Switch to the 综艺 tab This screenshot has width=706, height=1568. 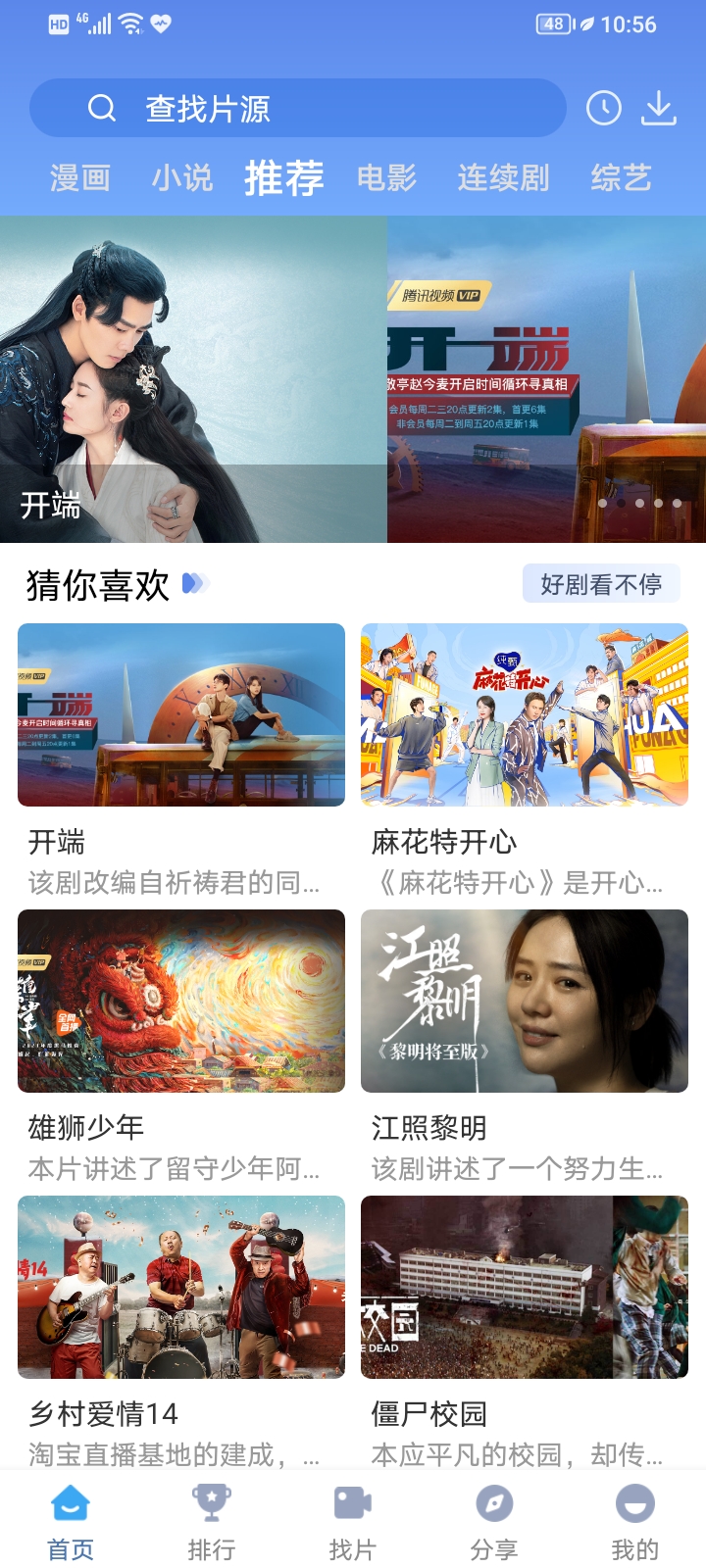pyautogui.click(x=622, y=177)
